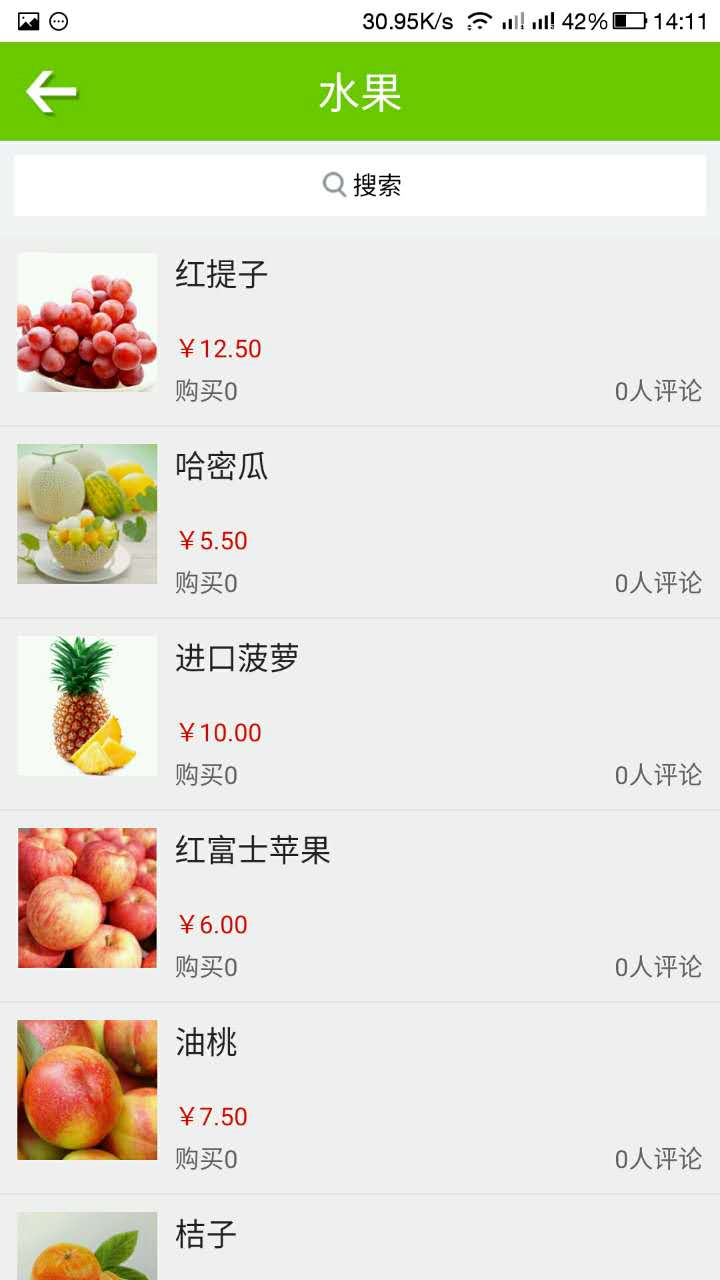Go back using the white arrow
Viewport: 720px width, 1280px height.
51,92
